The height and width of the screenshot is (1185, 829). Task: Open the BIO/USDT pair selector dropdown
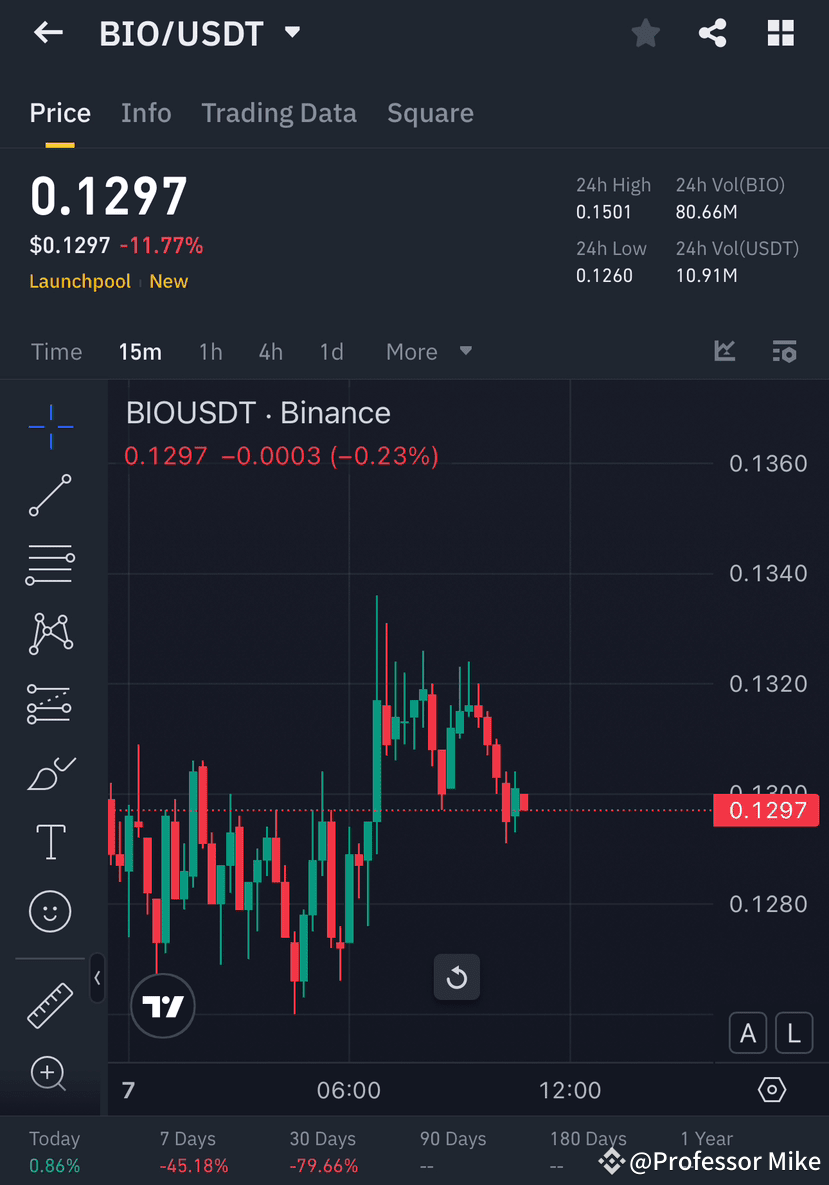coord(290,33)
